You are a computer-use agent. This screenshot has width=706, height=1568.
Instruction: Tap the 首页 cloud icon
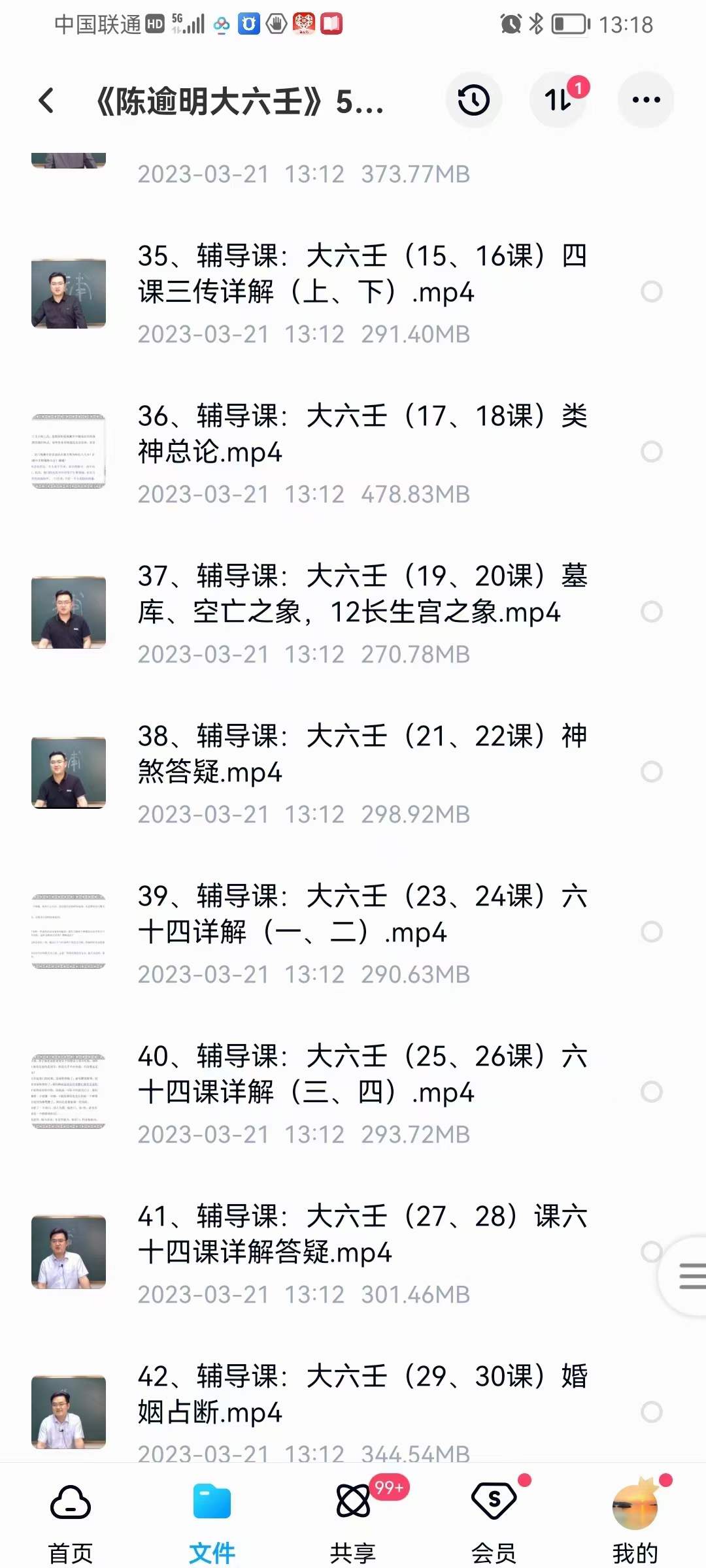pyautogui.click(x=71, y=1501)
